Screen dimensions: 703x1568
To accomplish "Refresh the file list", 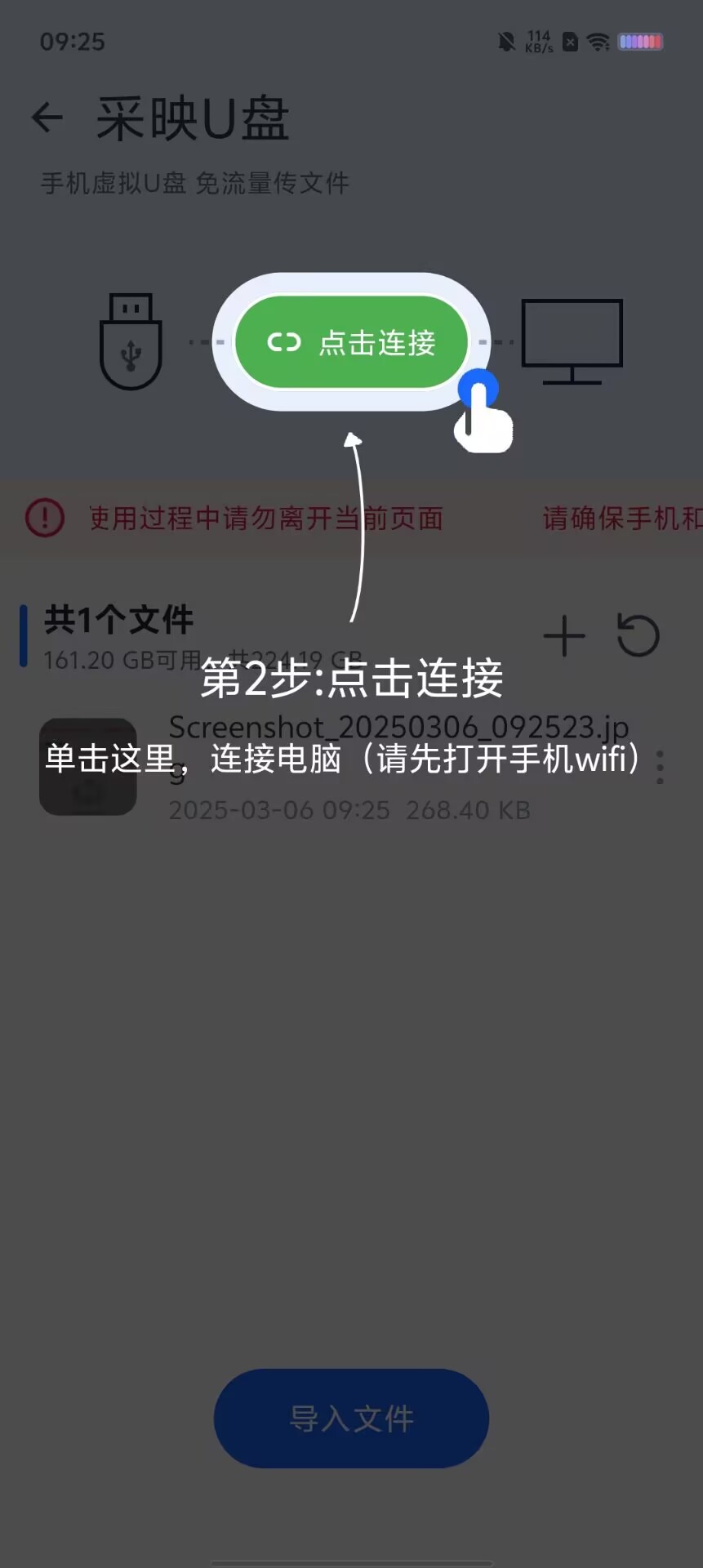I will pos(638,636).
